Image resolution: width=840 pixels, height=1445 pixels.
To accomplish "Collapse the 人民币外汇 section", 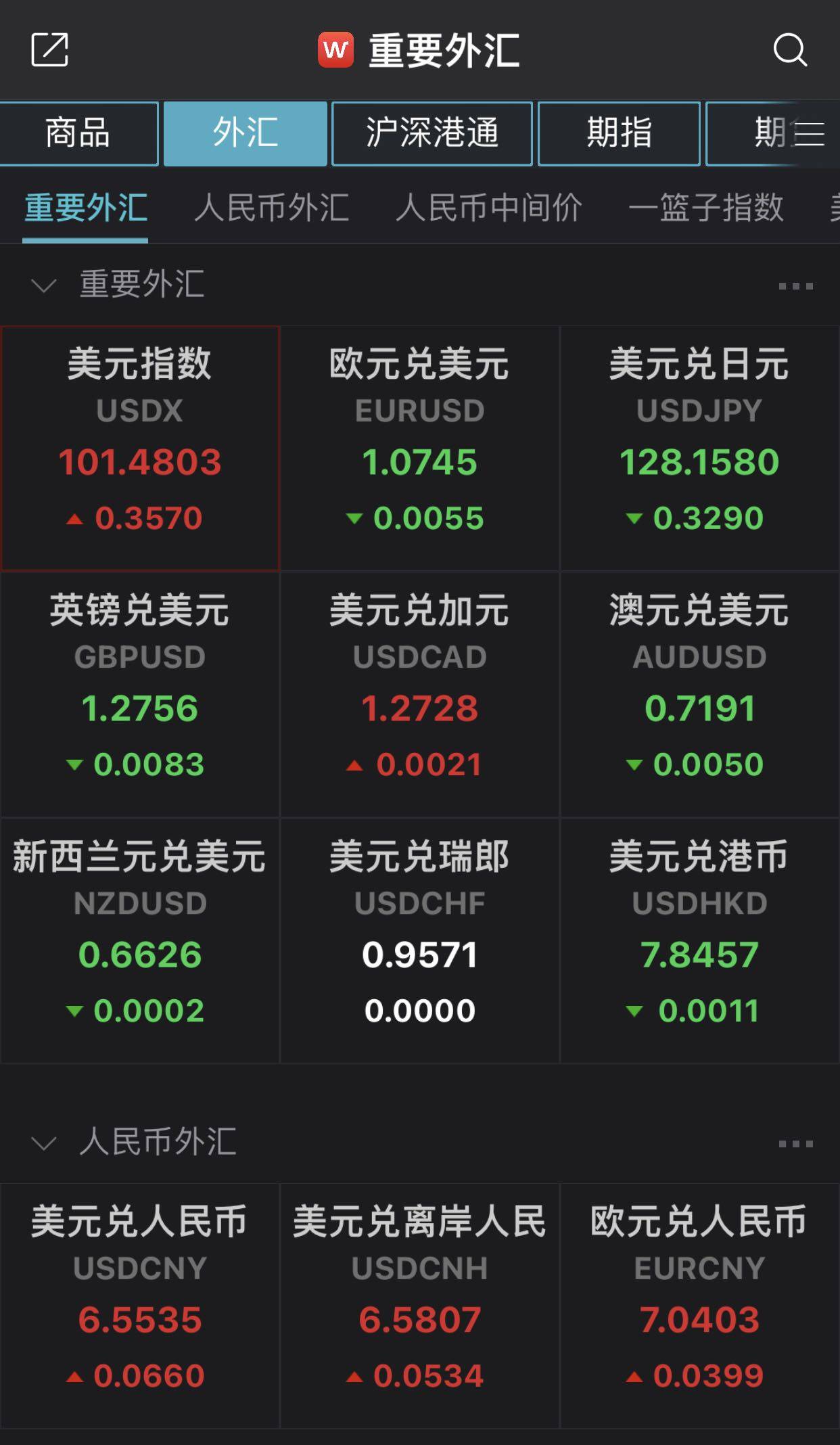I will [44, 1144].
